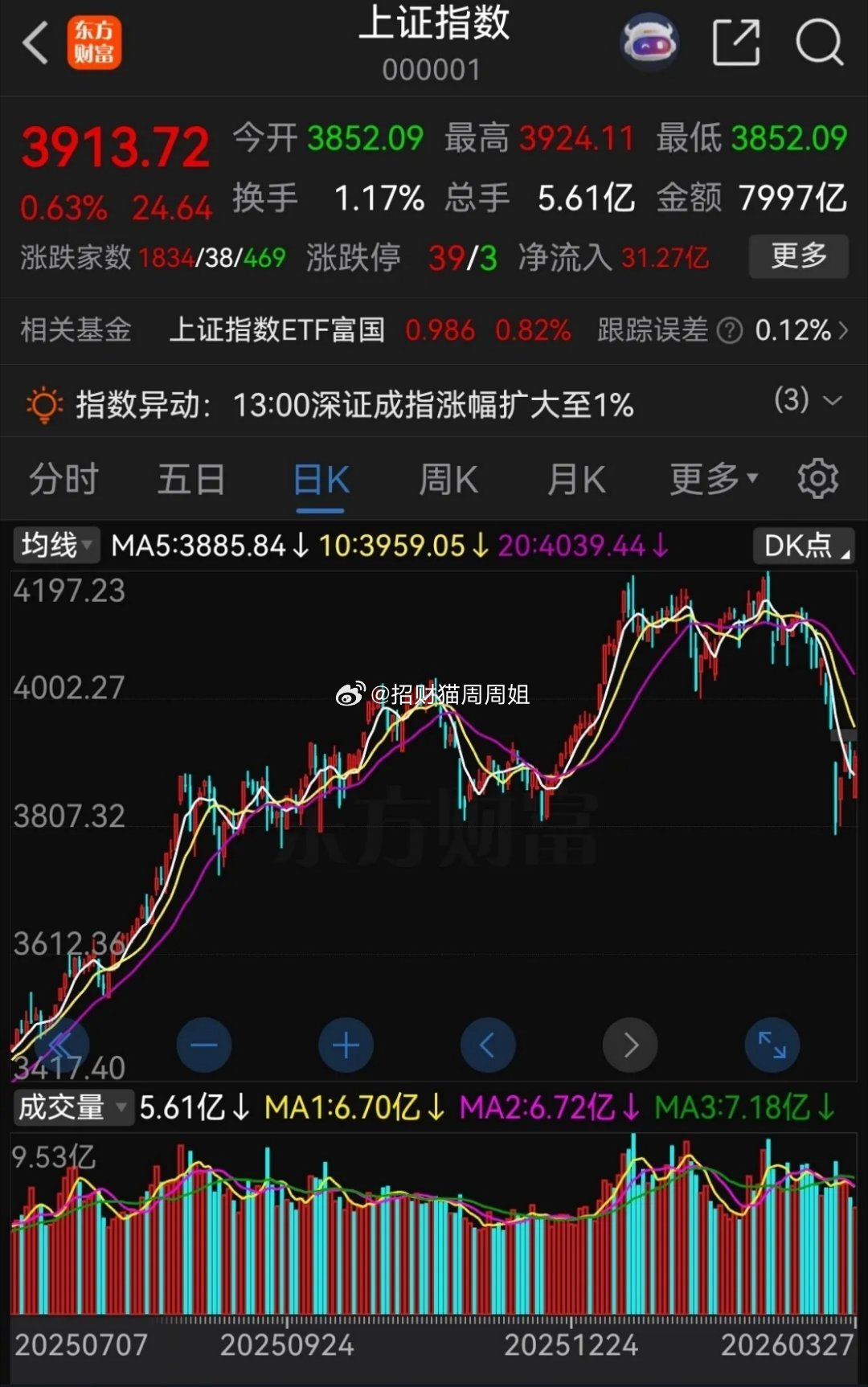Expand the chart to fullscreen
Screen dimensions: 868x1387
click(x=772, y=1045)
